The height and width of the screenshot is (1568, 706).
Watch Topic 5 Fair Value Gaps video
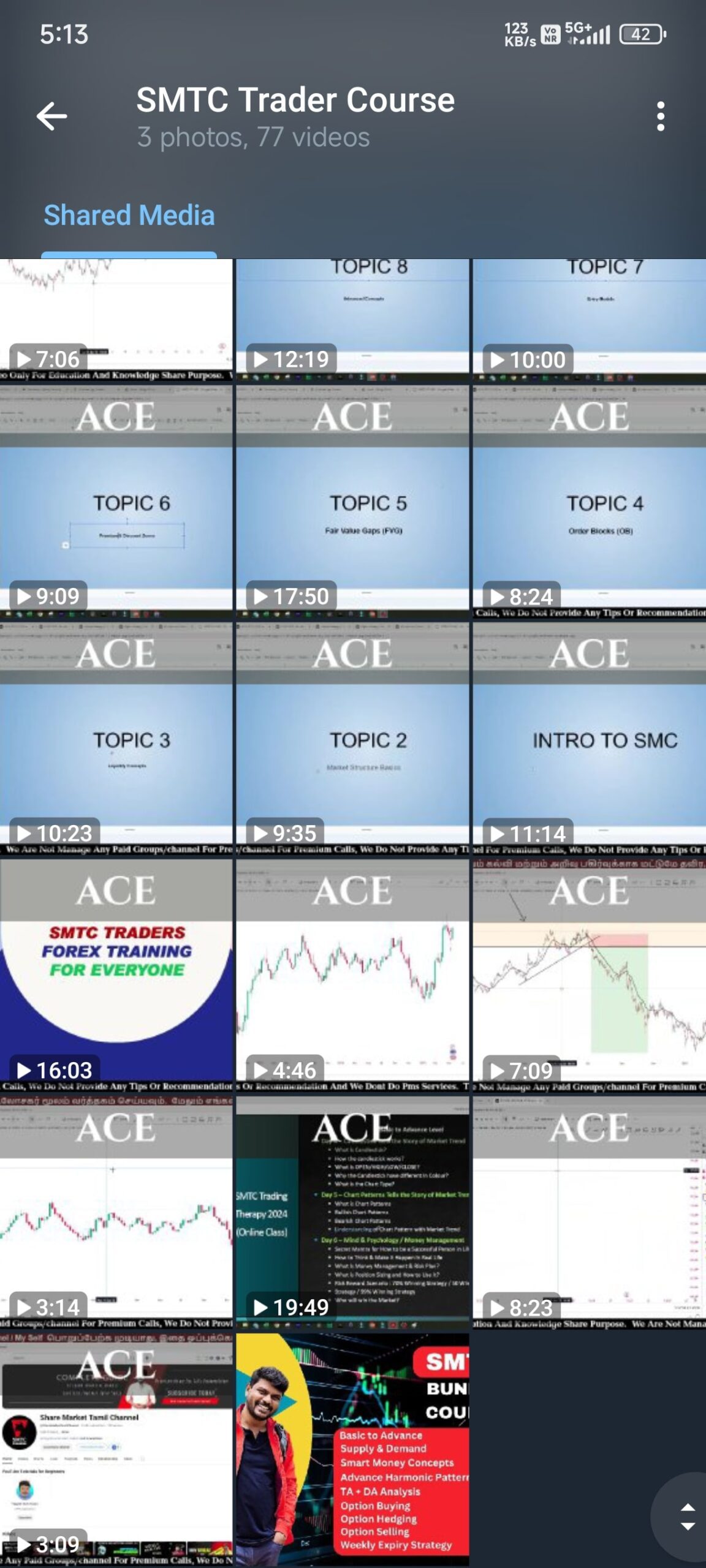point(352,502)
